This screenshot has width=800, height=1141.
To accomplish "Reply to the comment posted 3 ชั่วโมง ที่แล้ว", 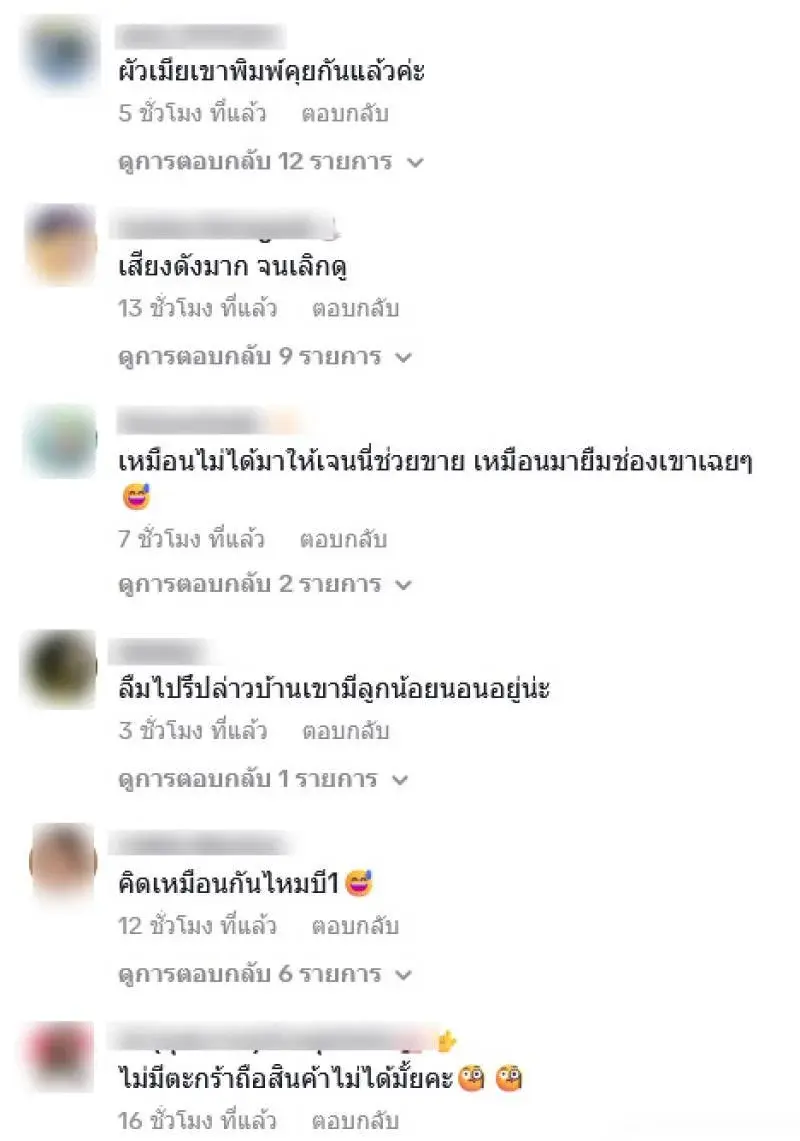I will [344, 731].
